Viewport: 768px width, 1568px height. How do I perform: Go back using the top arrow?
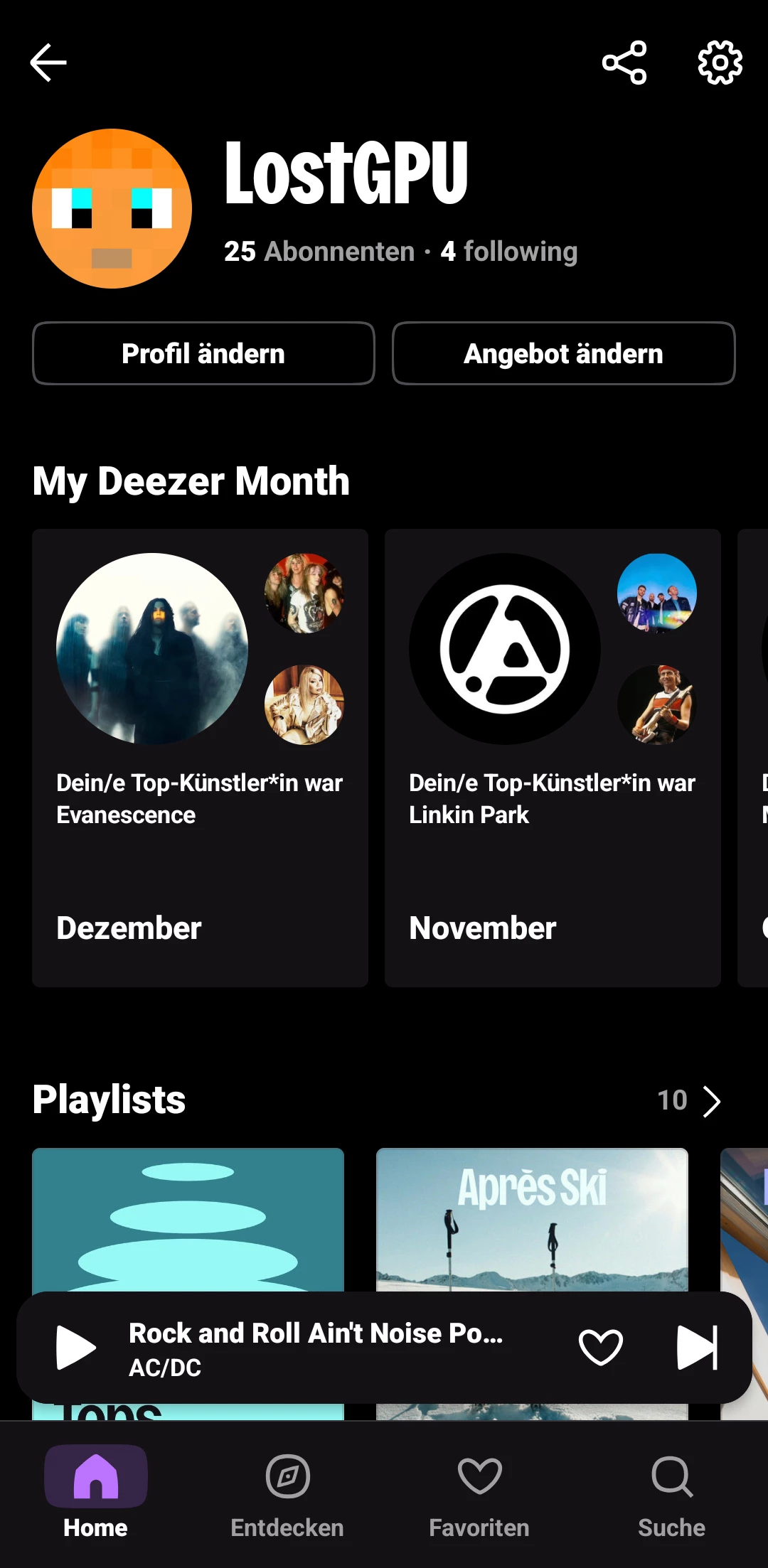click(x=48, y=63)
